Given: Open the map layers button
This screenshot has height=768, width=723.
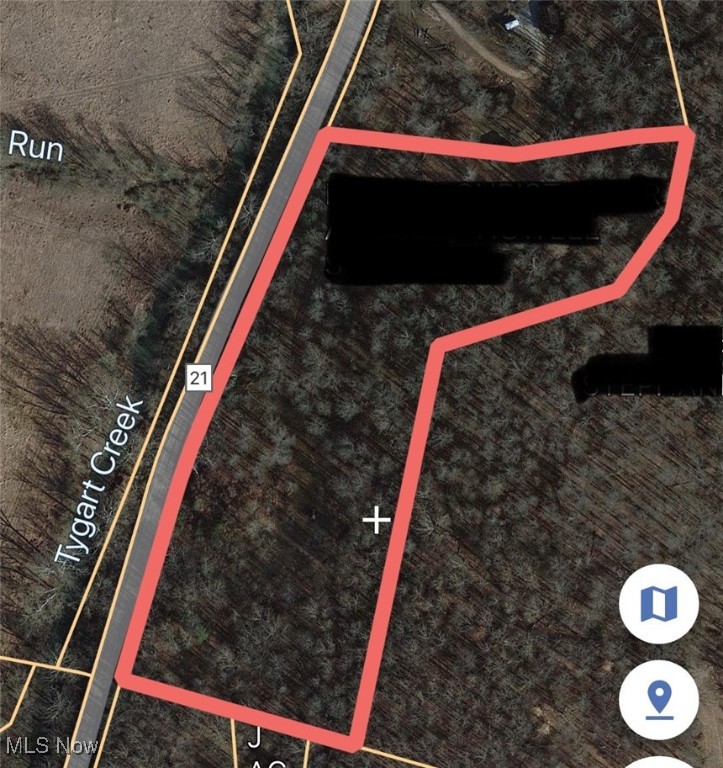Looking at the screenshot, I should pyautogui.click(x=658, y=603).
